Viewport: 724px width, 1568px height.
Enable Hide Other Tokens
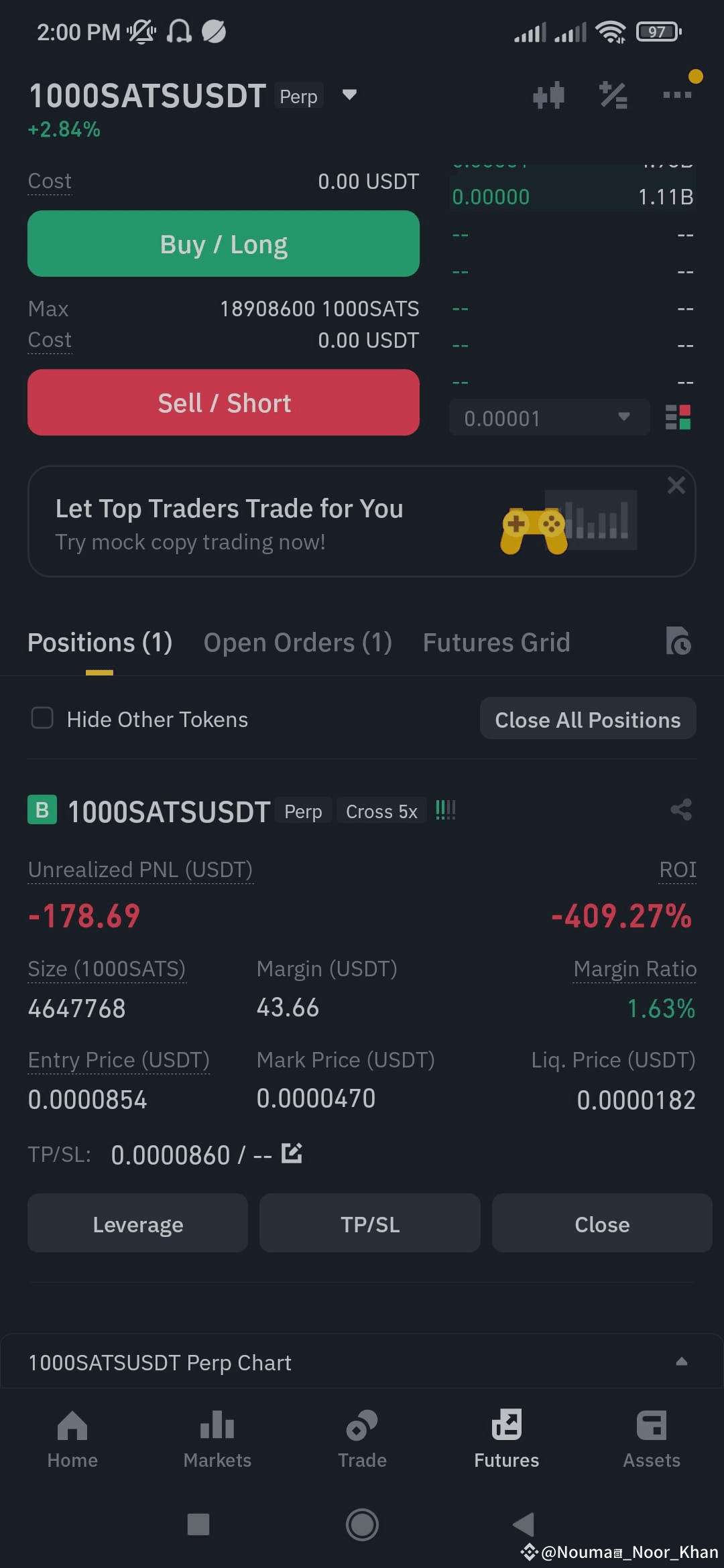point(42,718)
